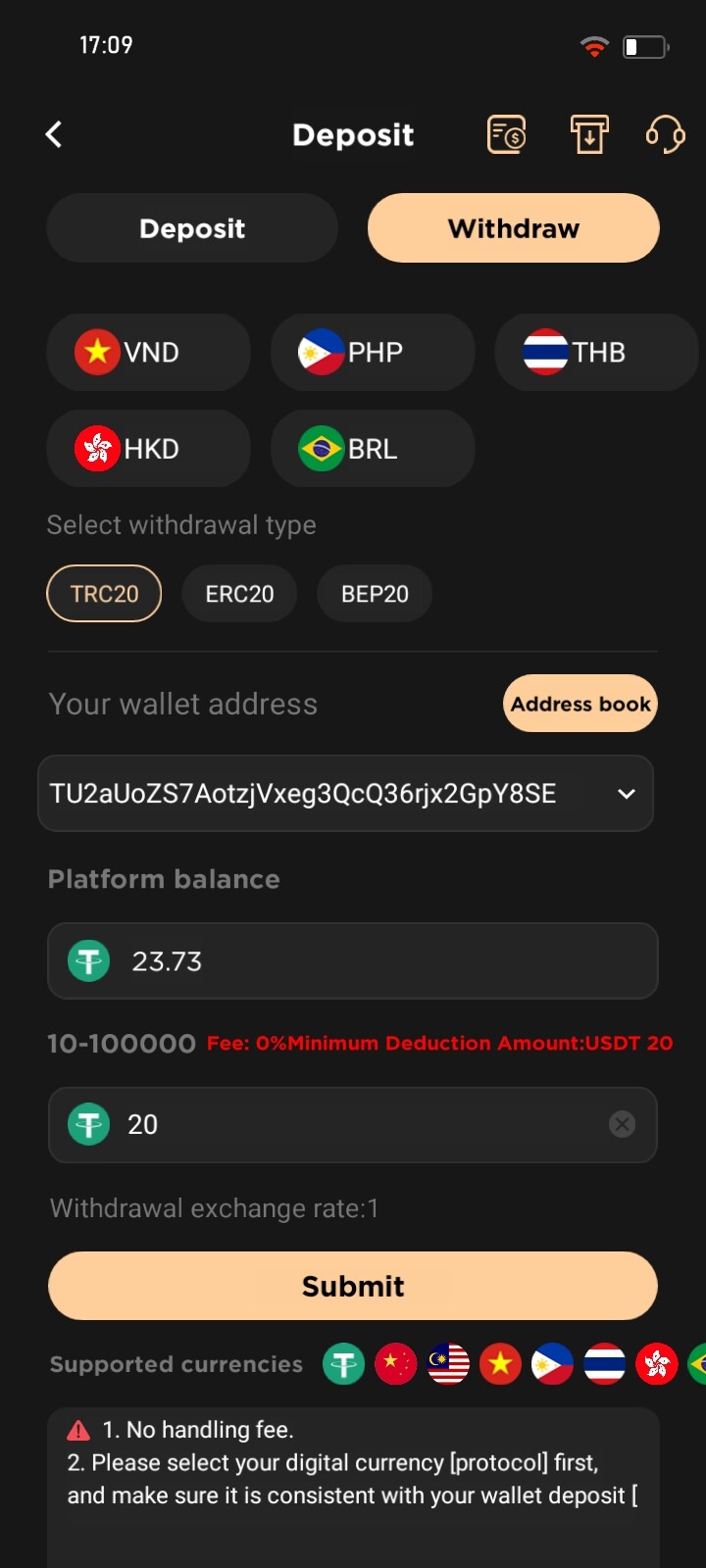This screenshot has height=1568, width=706.
Task: Choose PHP currency
Action: coord(373,352)
